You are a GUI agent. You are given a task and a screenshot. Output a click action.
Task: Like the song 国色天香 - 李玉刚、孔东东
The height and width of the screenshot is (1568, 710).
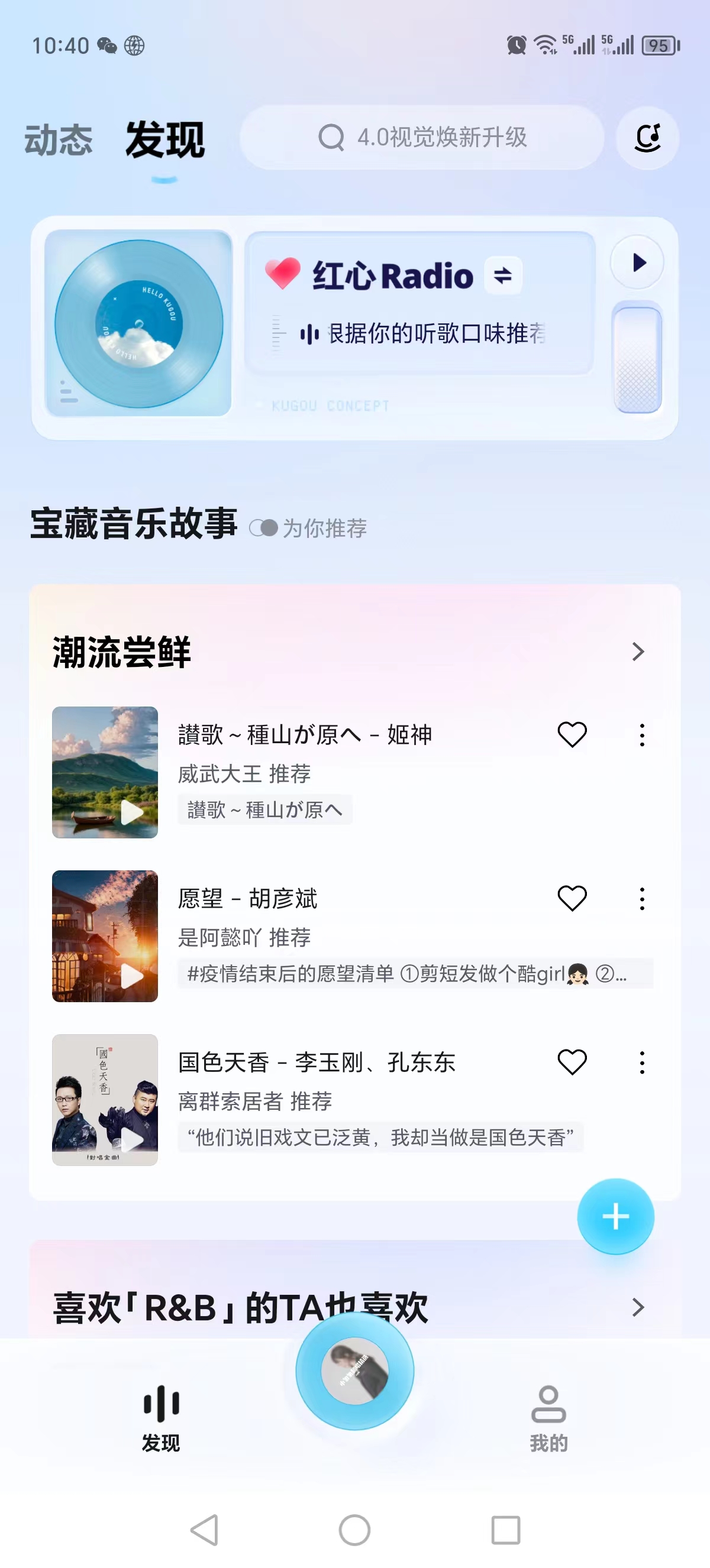point(572,1062)
